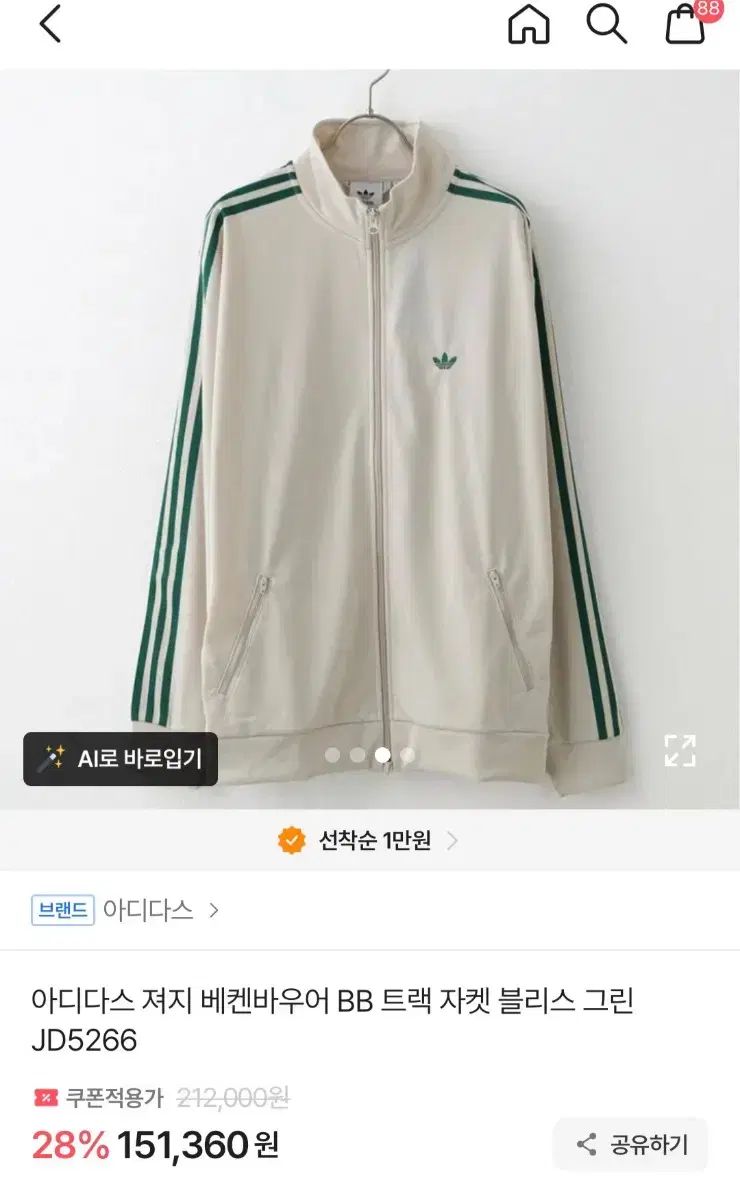740x1200 pixels.
Task: Expand the product image to fullscreen
Action: point(680,750)
